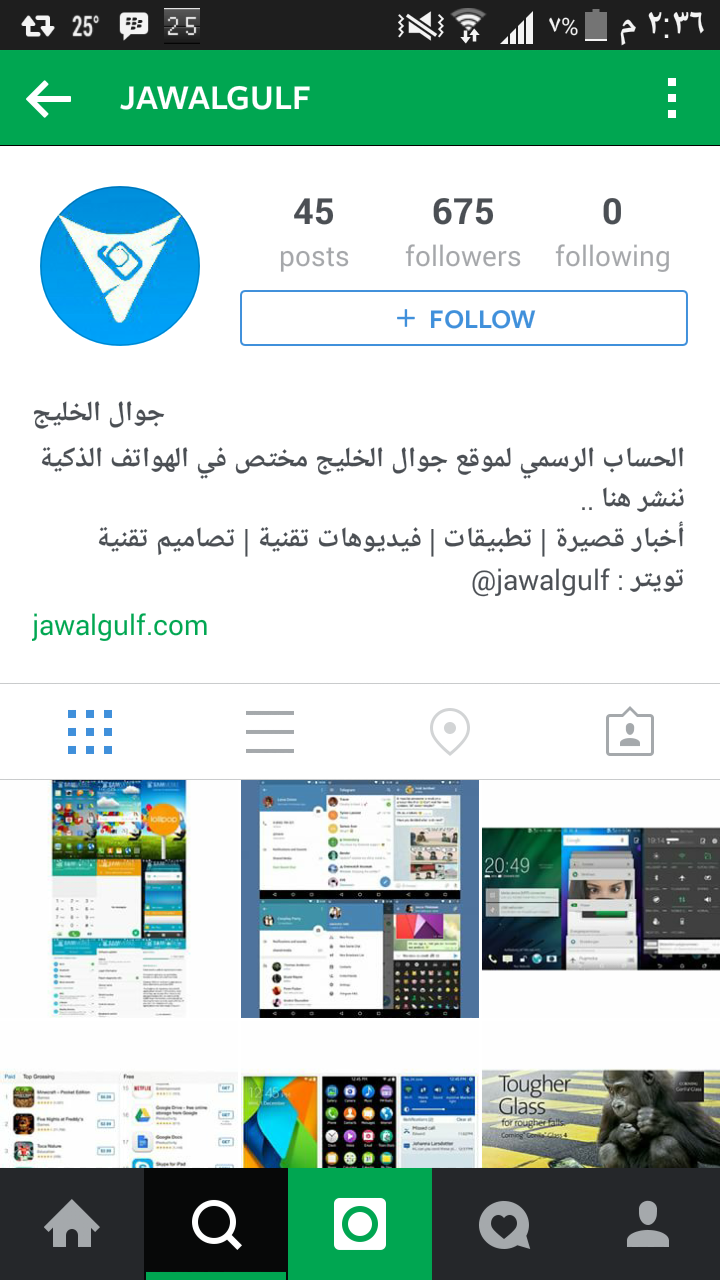Open the search and explore tab

click(x=216, y=1224)
